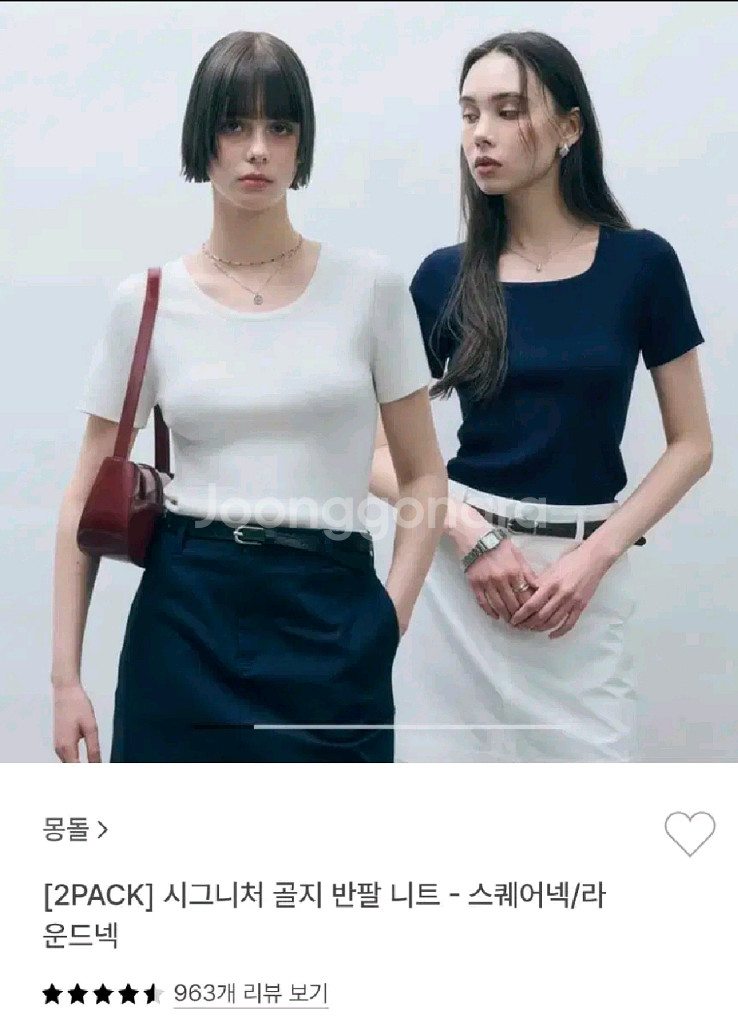Viewport: 738px width, 1024px height.
Task: View the 963개 리뷰 보기 link
Action: 251,994
